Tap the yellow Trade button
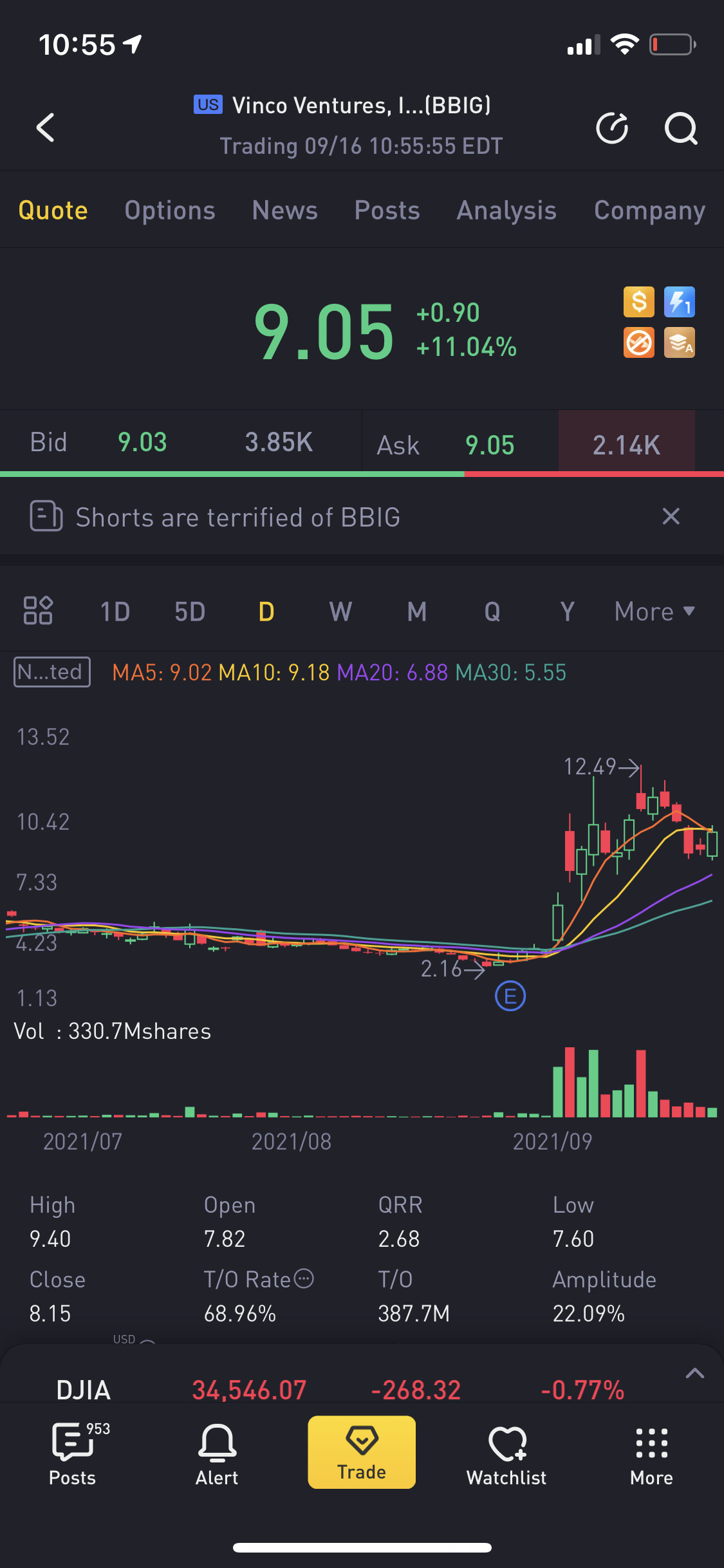The height and width of the screenshot is (1568, 724). 362,1452
